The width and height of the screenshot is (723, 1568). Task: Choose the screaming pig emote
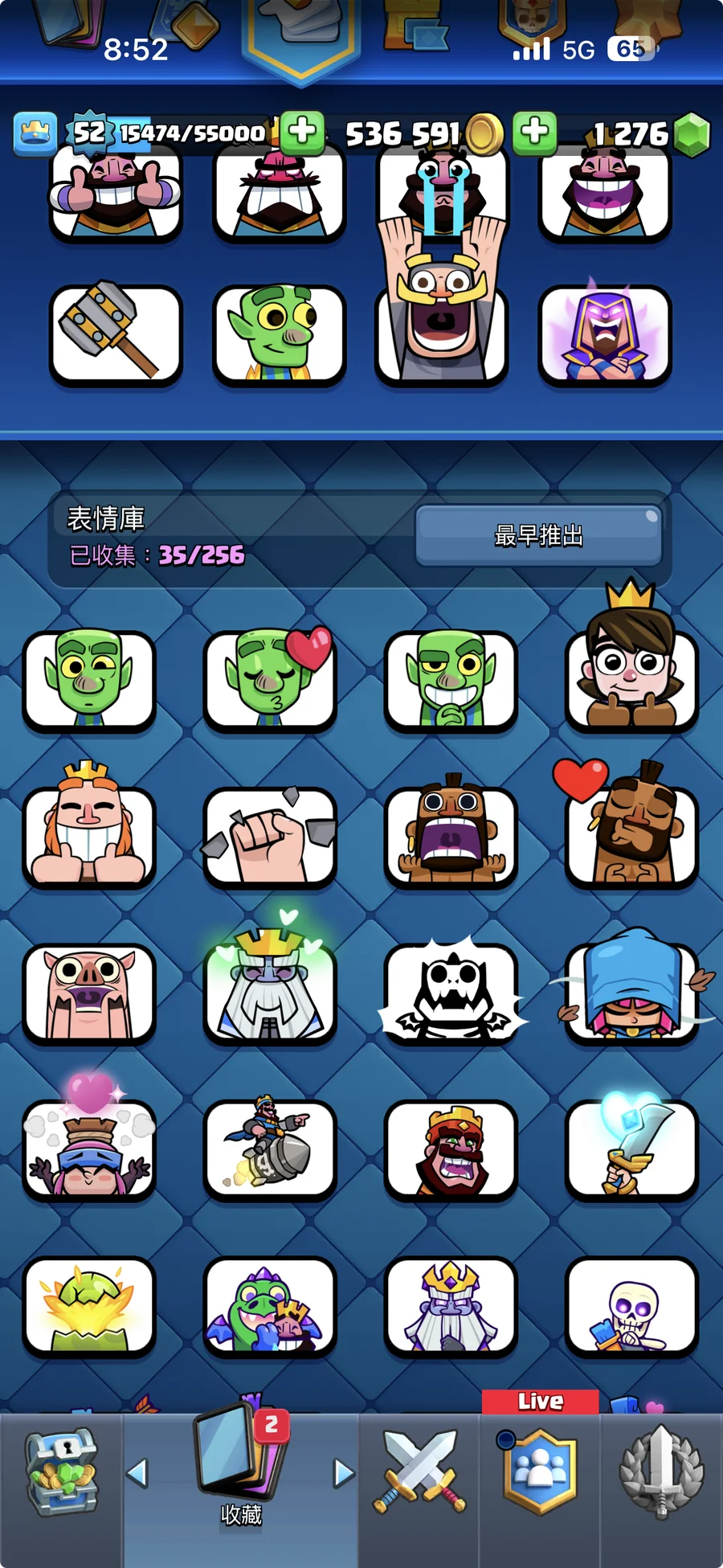89,993
